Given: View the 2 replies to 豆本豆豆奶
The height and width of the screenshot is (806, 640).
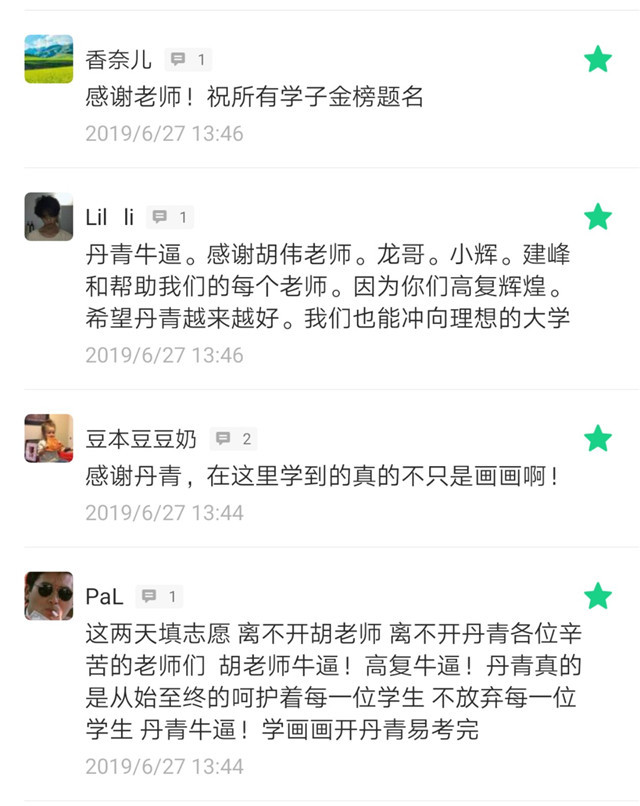Looking at the screenshot, I should click(x=234, y=438).
